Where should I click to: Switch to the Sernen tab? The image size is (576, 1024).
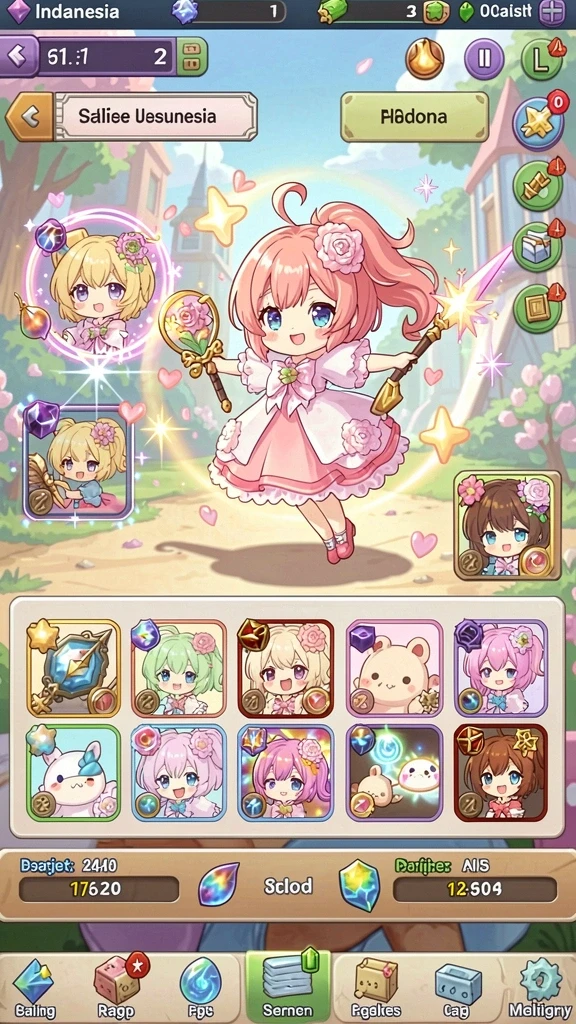tap(288, 986)
